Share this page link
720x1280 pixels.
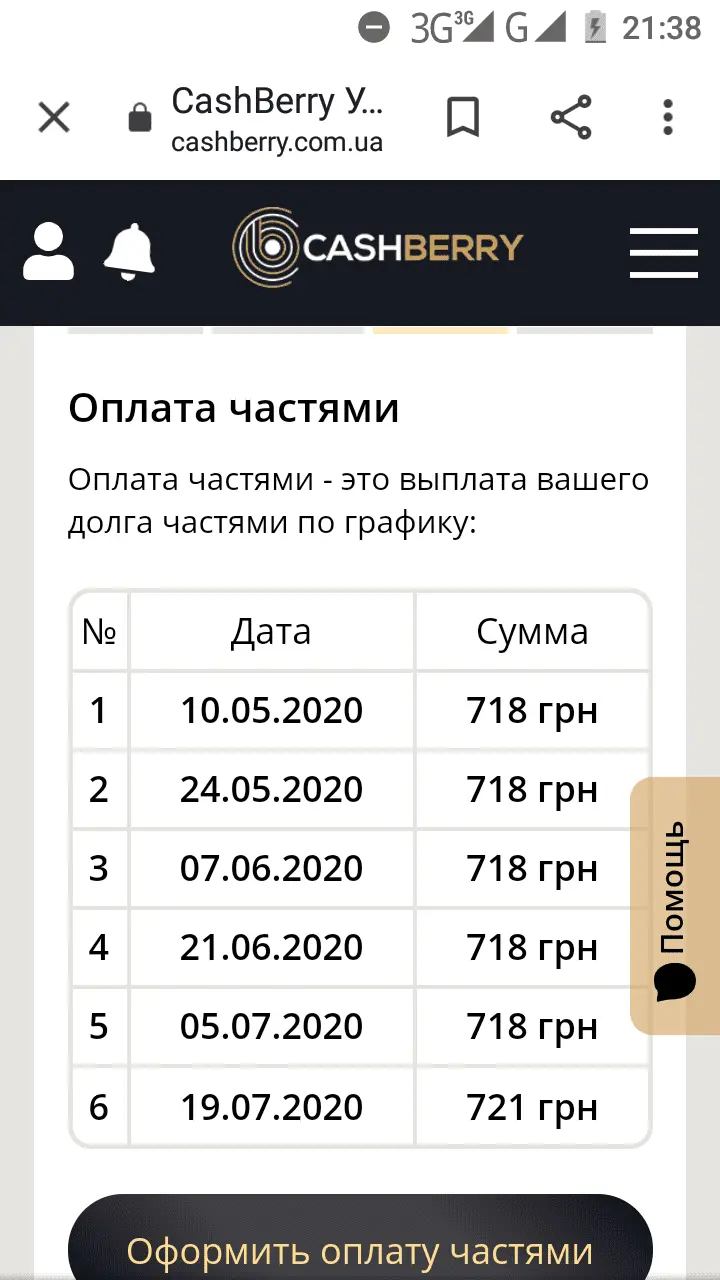571,118
